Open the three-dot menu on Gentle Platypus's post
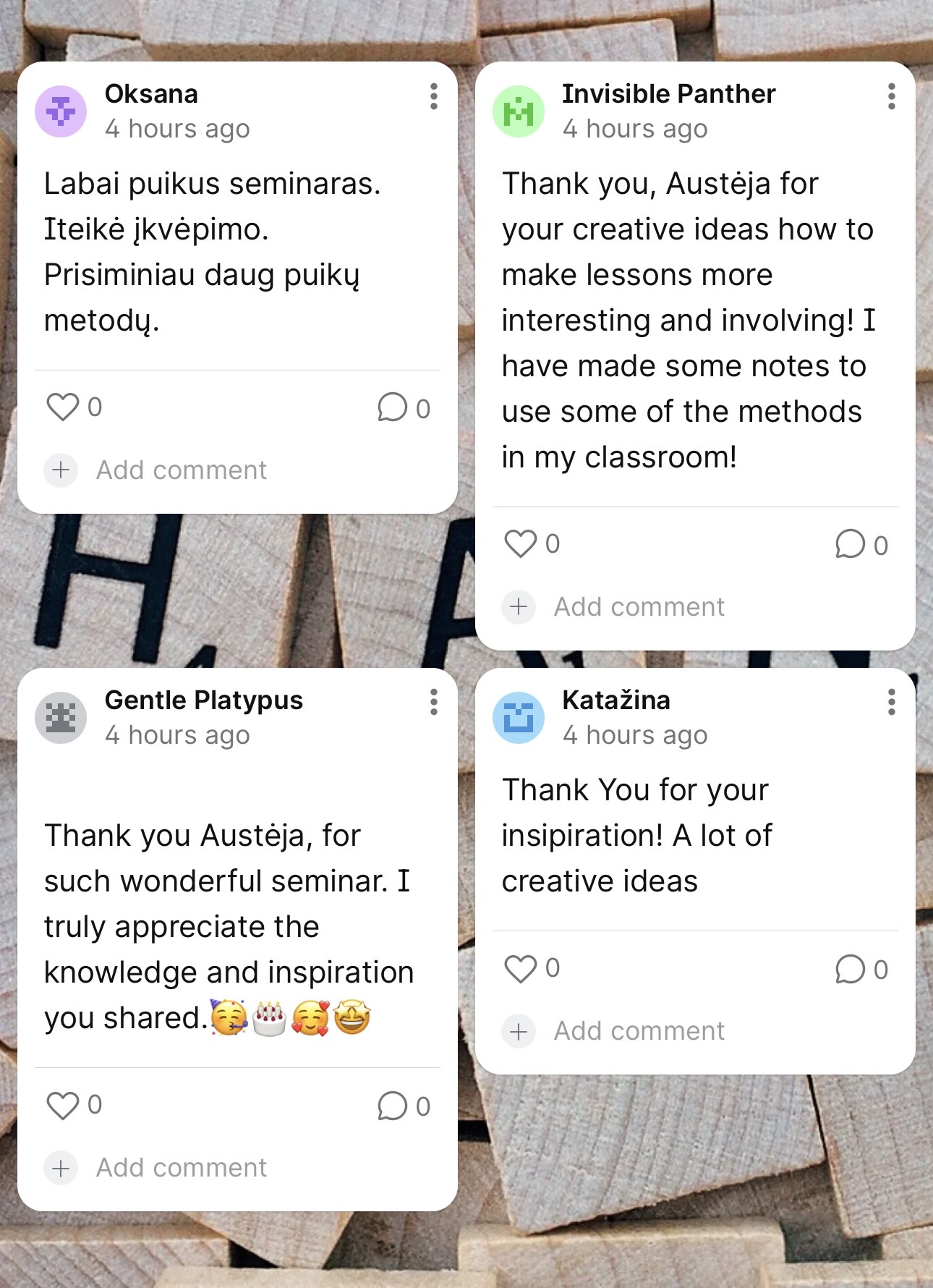 click(x=433, y=702)
